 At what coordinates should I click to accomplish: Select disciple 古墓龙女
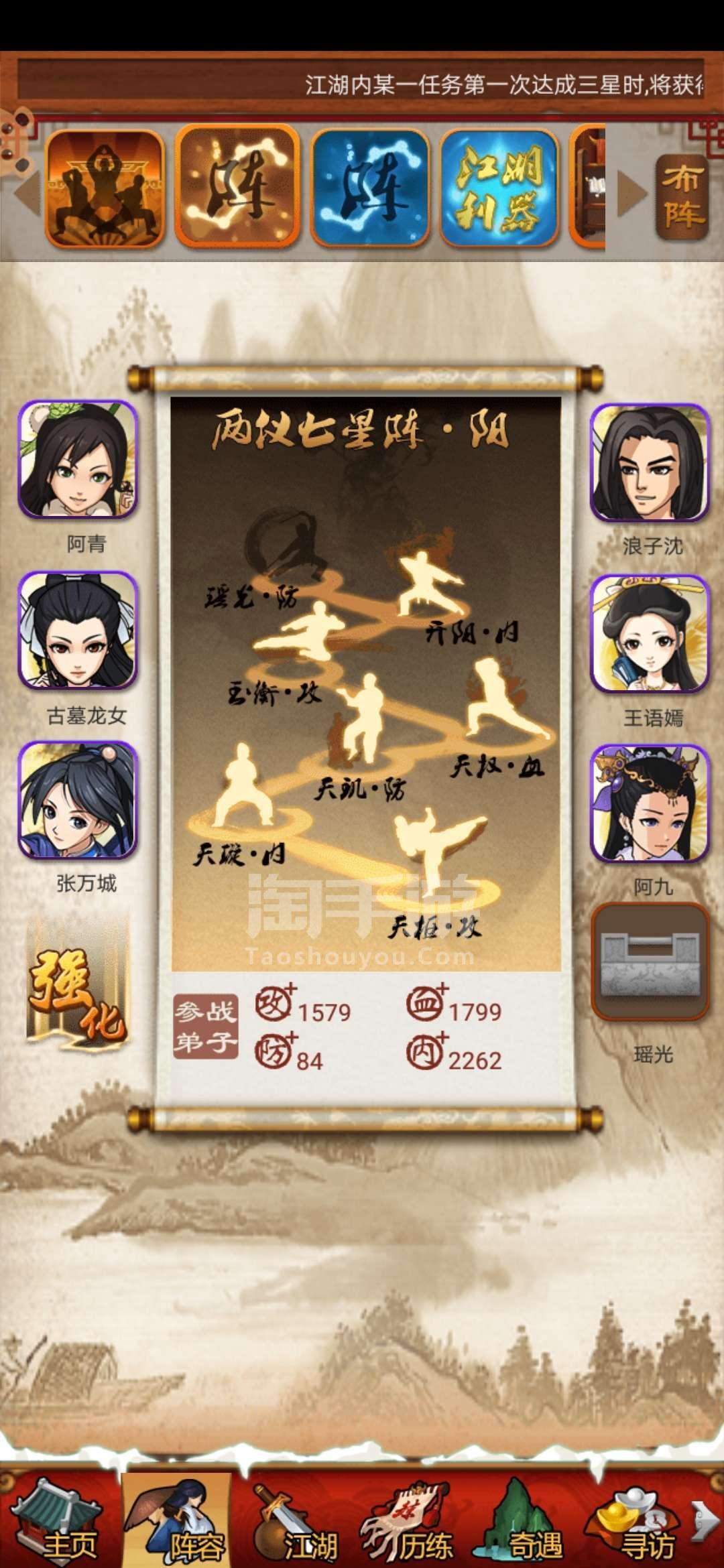pyautogui.click(x=78, y=631)
